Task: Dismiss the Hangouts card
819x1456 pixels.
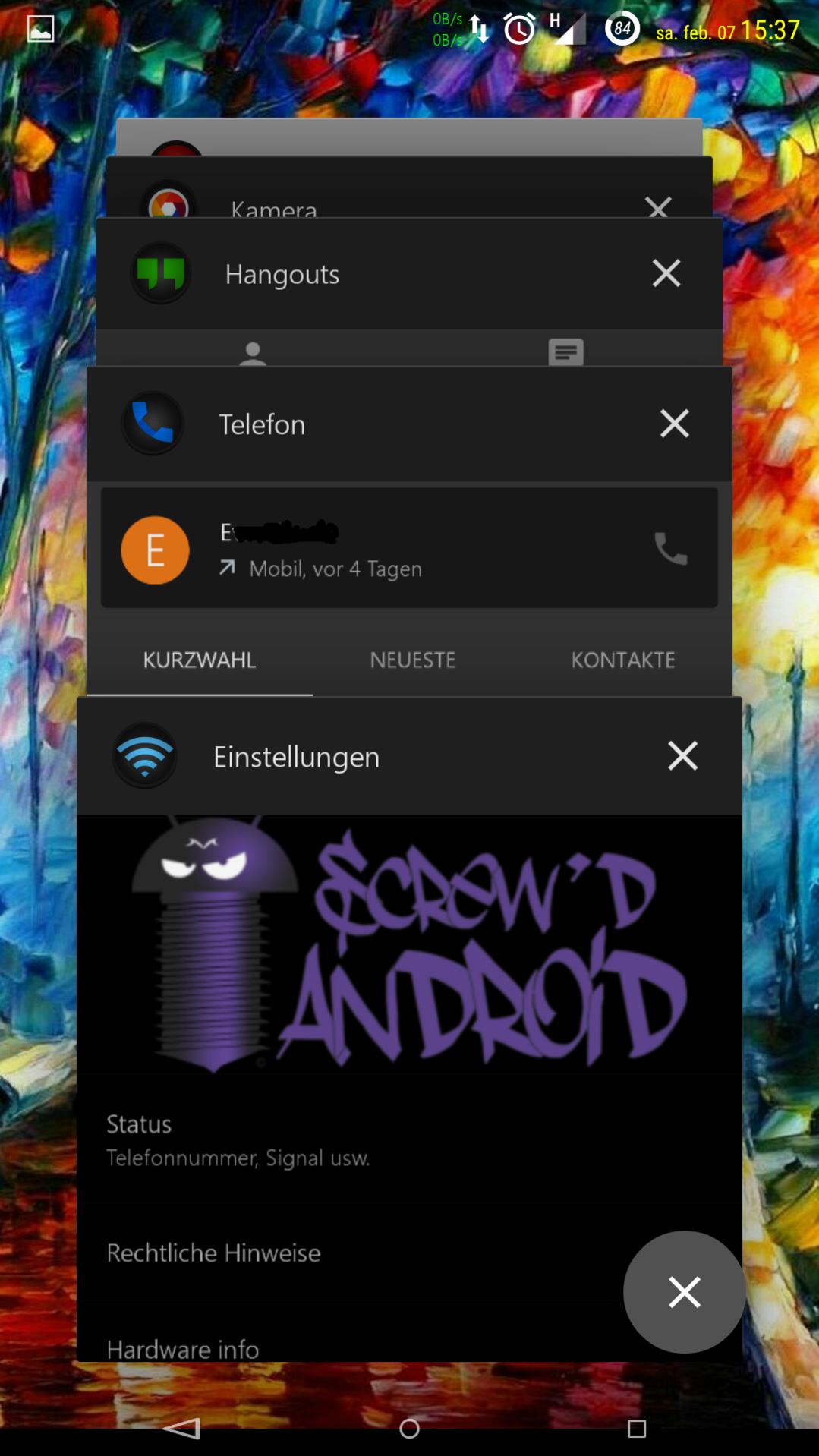Action: click(666, 273)
